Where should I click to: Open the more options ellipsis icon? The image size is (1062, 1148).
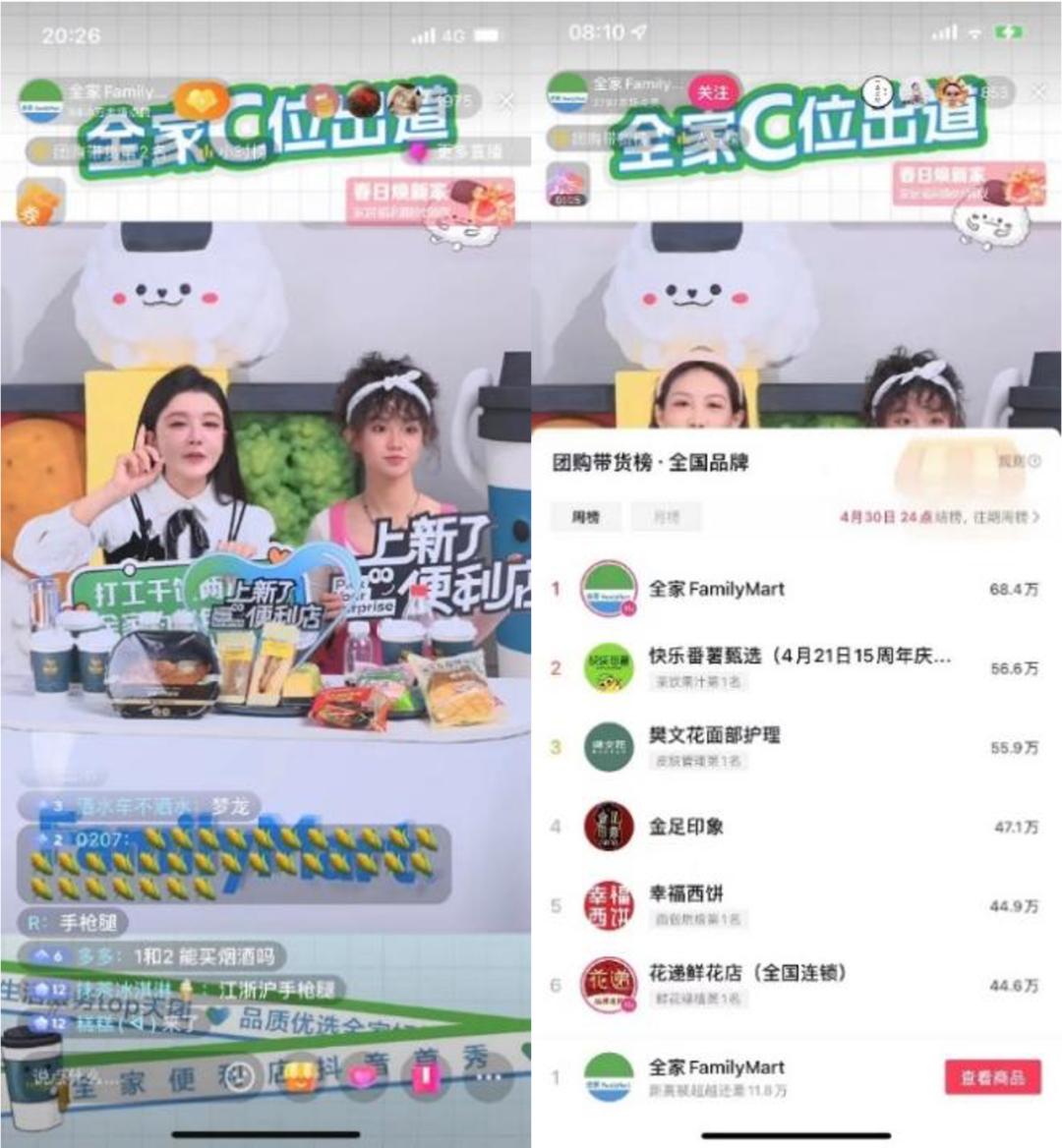click(490, 1078)
